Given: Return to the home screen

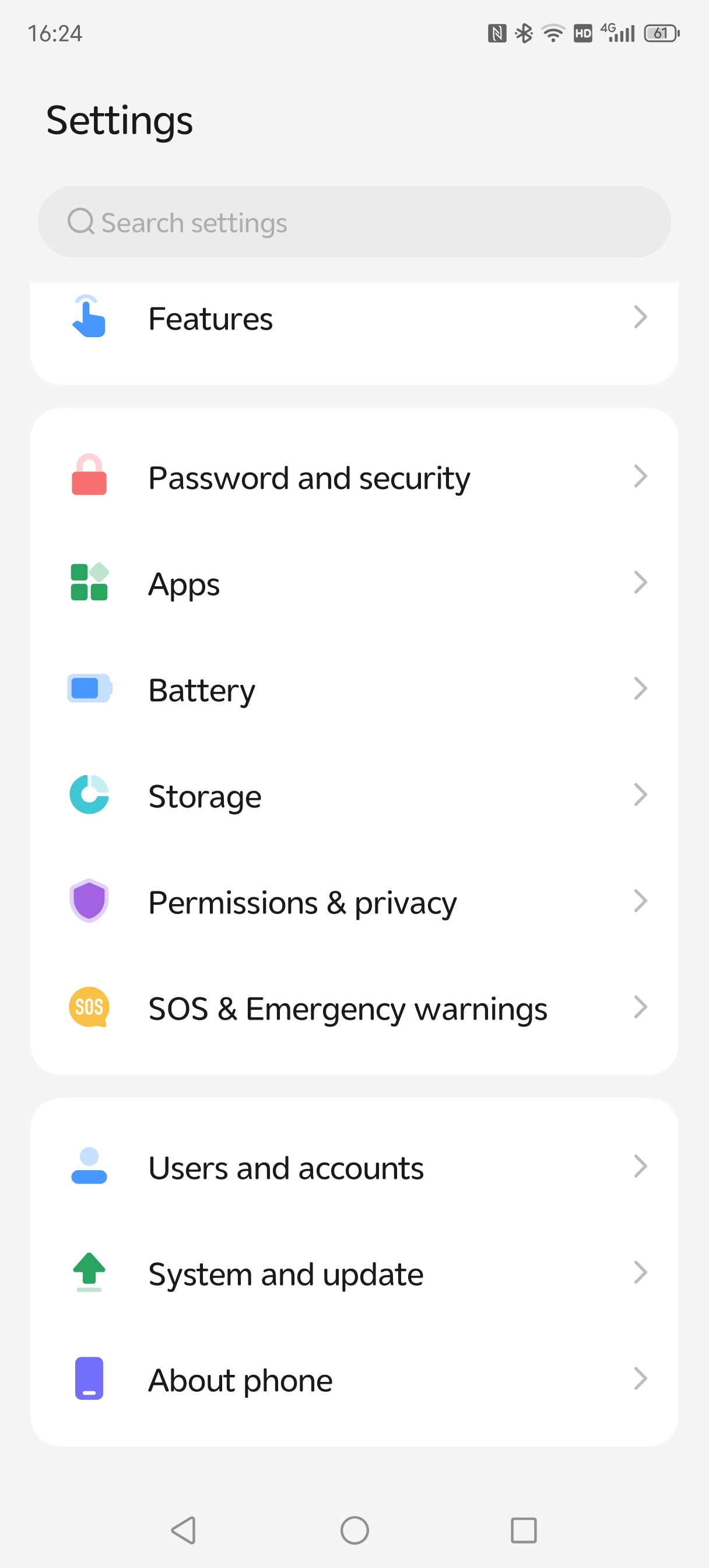Looking at the screenshot, I should click(x=355, y=1529).
